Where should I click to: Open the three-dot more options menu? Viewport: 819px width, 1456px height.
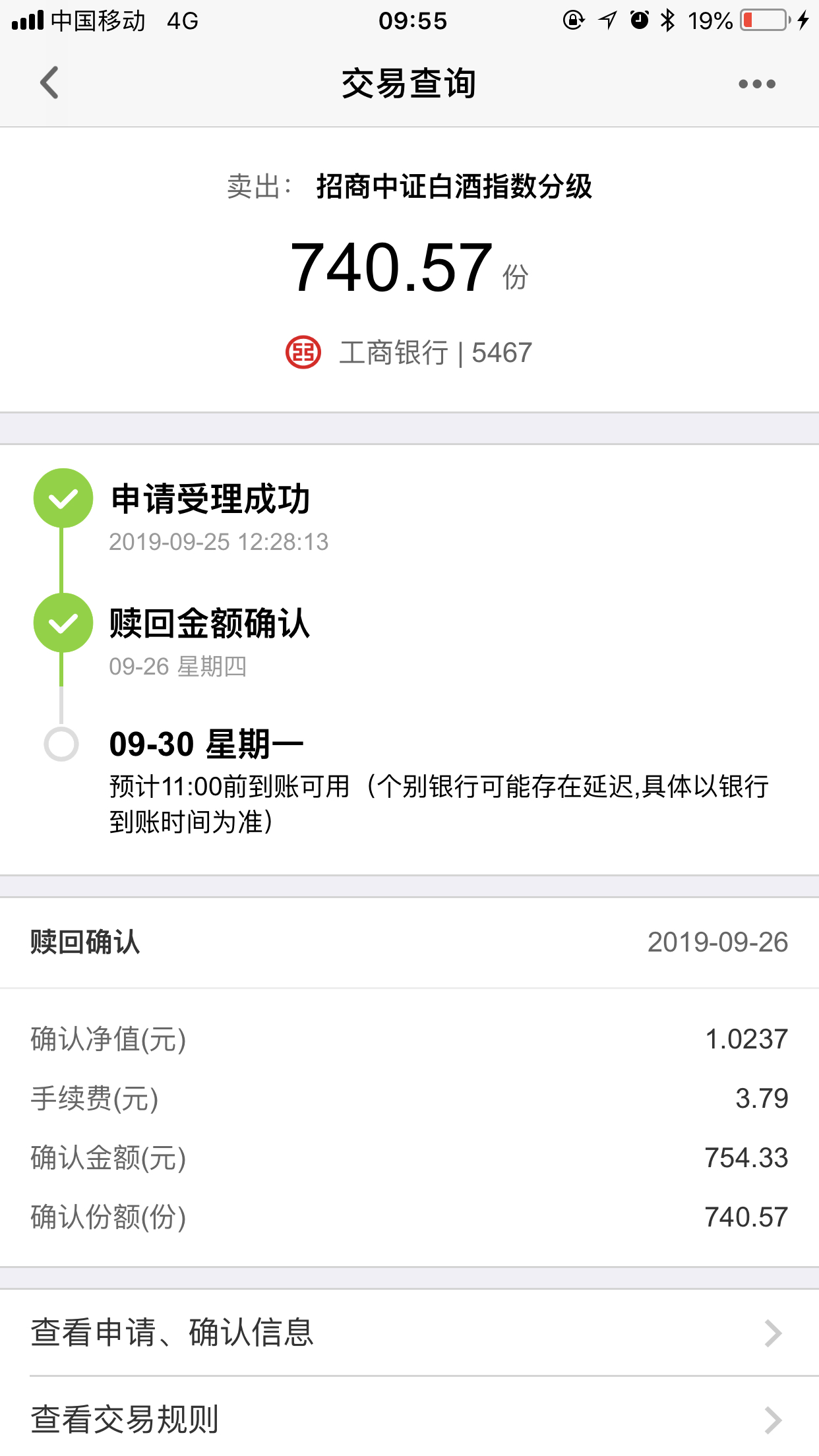tap(756, 84)
